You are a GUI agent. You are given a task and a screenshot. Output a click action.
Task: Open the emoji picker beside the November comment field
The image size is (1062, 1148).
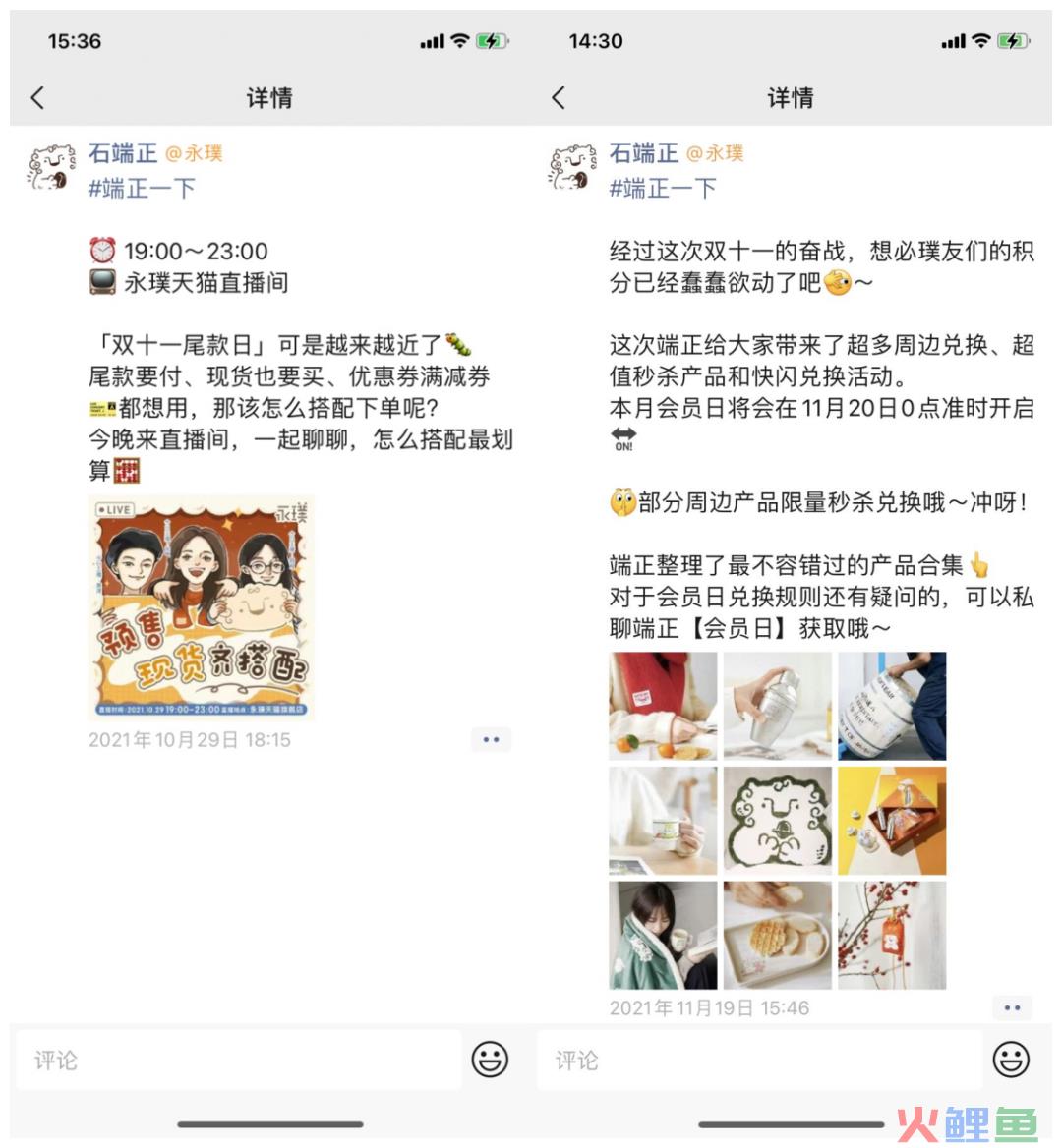(1011, 1060)
